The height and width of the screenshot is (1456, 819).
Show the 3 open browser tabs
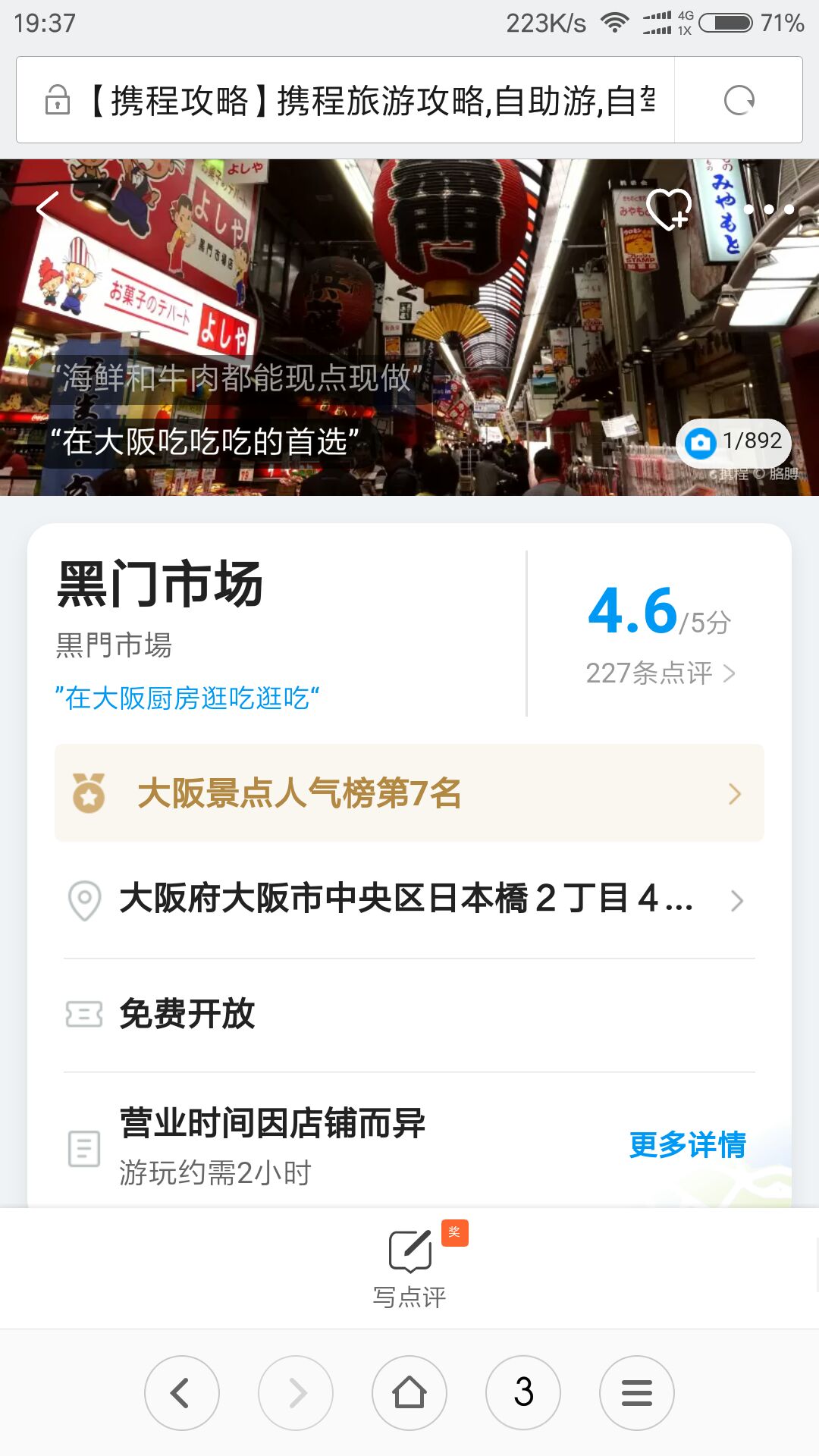coord(523,1393)
